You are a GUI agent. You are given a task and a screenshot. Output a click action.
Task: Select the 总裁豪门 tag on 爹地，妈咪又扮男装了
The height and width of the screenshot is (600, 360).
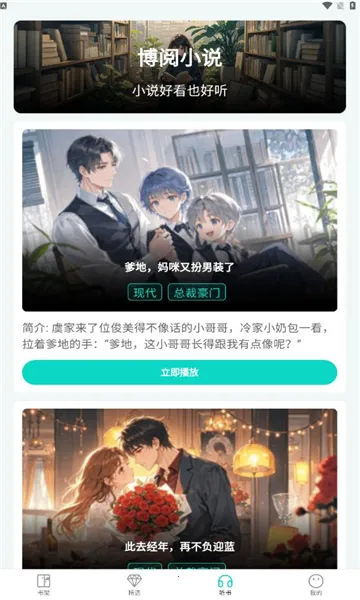(x=197, y=293)
